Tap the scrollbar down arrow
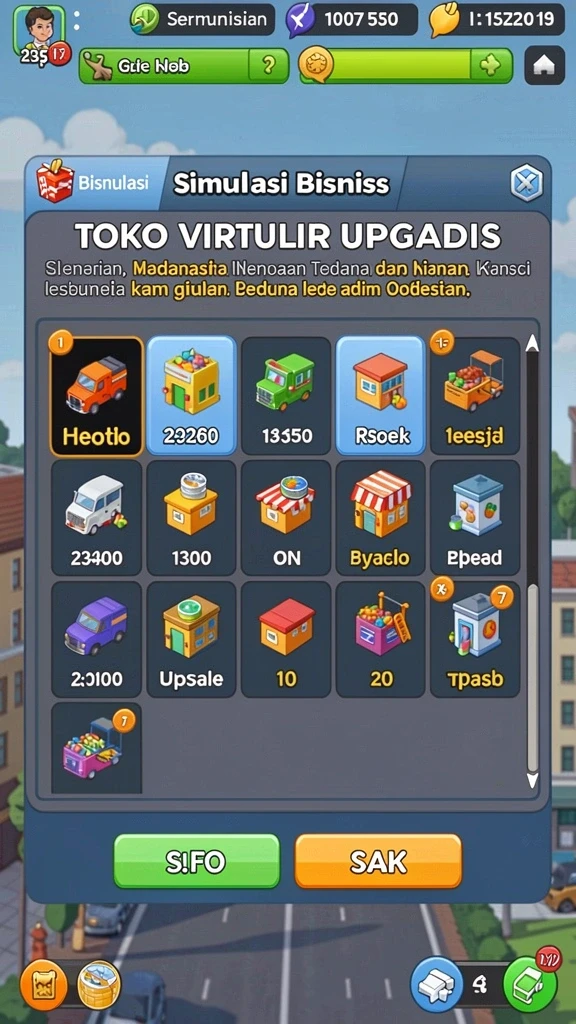This screenshot has height=1024, width=576. tap(532, 780)
